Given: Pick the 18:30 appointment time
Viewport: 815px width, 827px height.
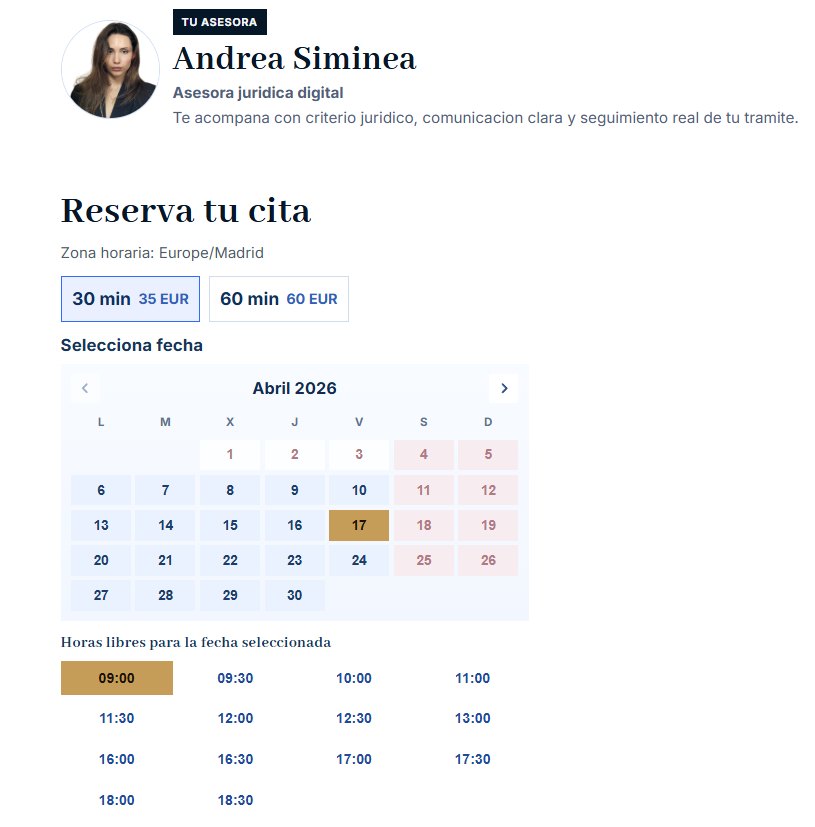Looking at the screenshot, I should pyautogui.click(x=235, y=799).
